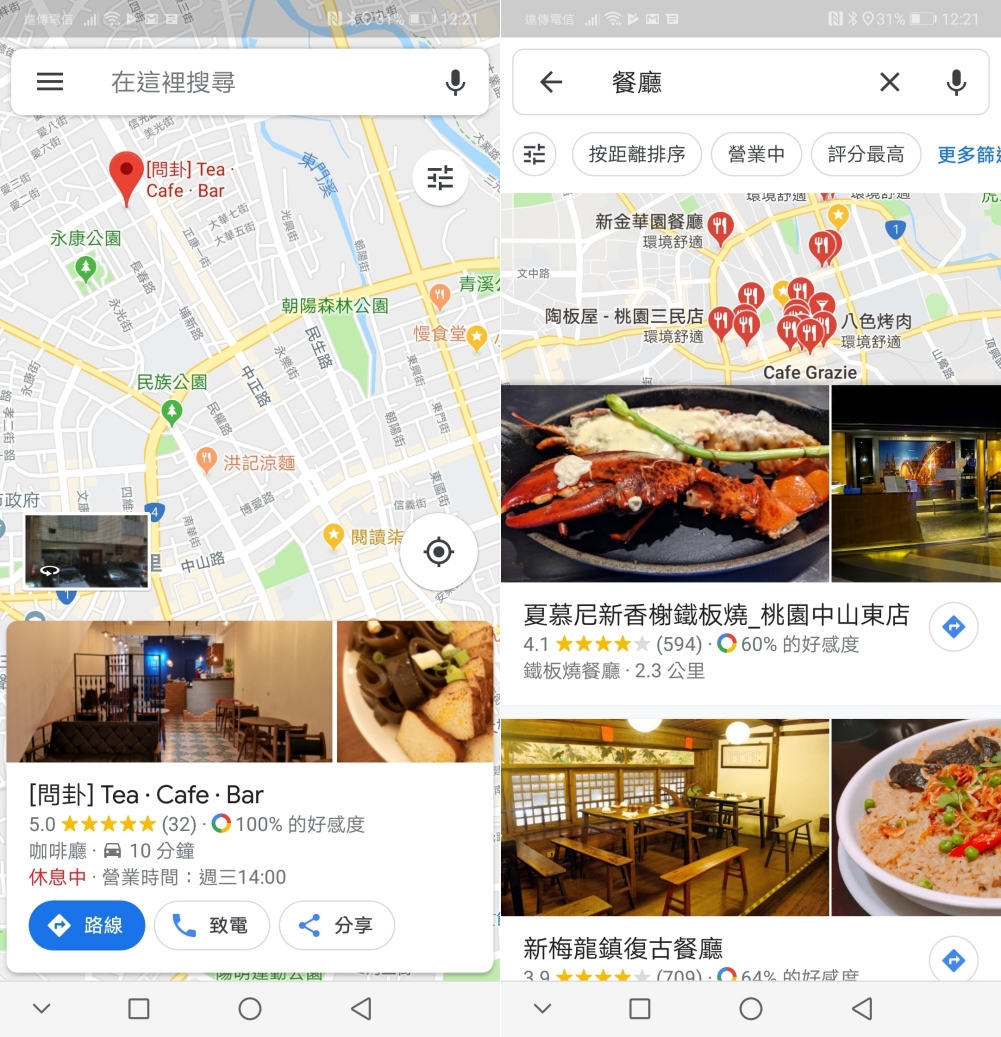
Task: Go back from the 餐廳 search
Action: point(551,82)
